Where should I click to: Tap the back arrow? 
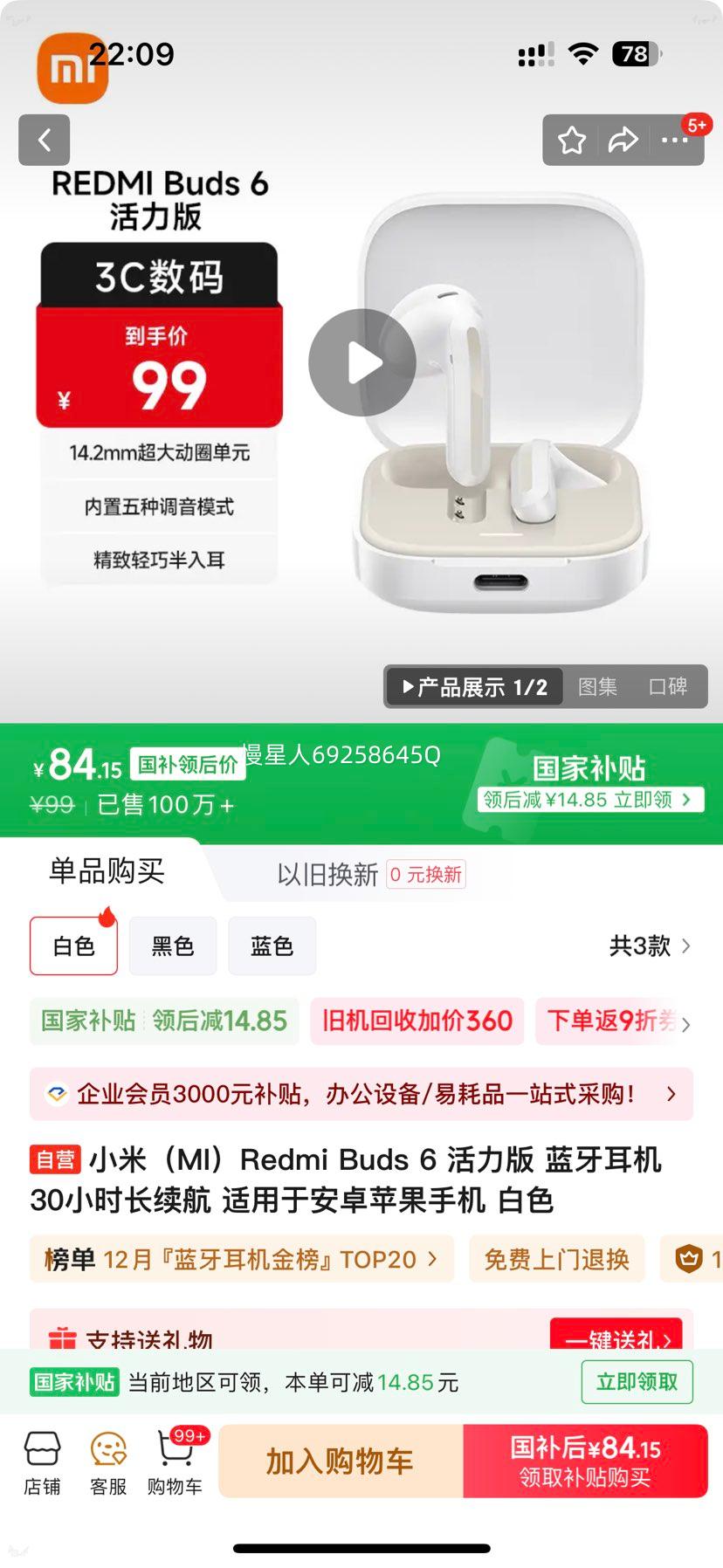[44, 140]
